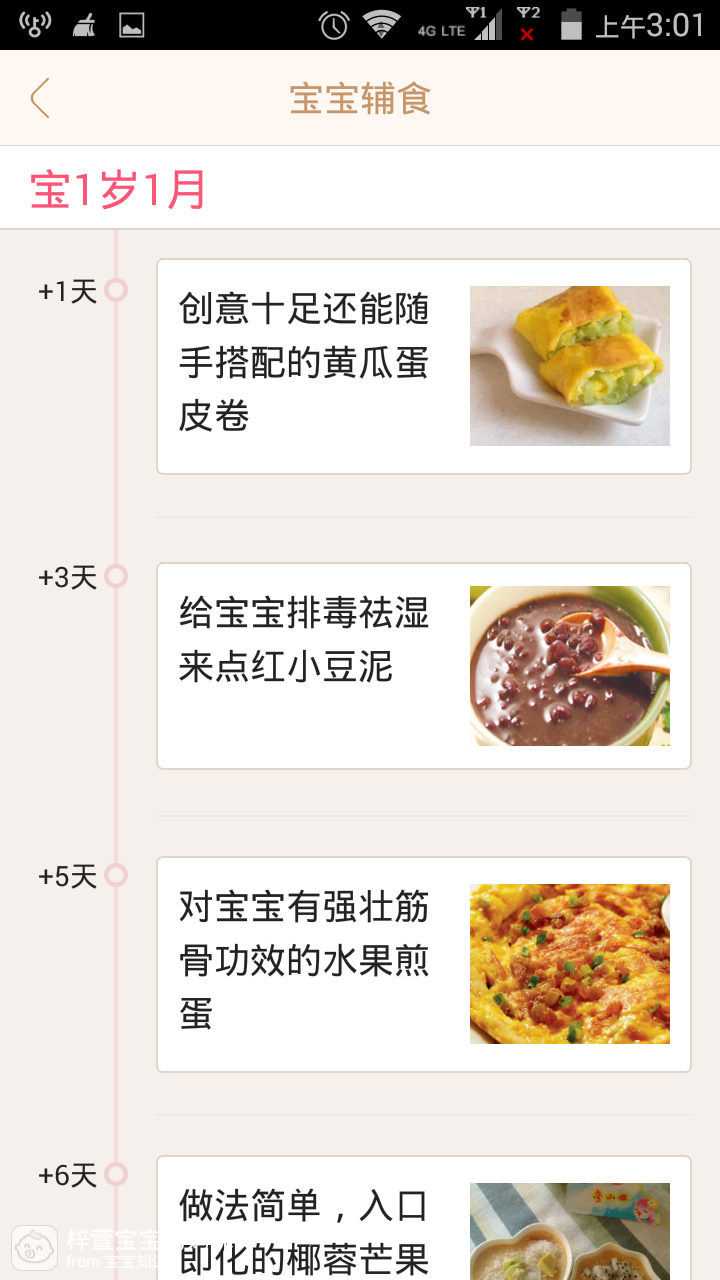720x1280 pixels.
Task: Open the 水果煎蛋 recipe card
Action: pyautogui.click(x=423, y=964)
